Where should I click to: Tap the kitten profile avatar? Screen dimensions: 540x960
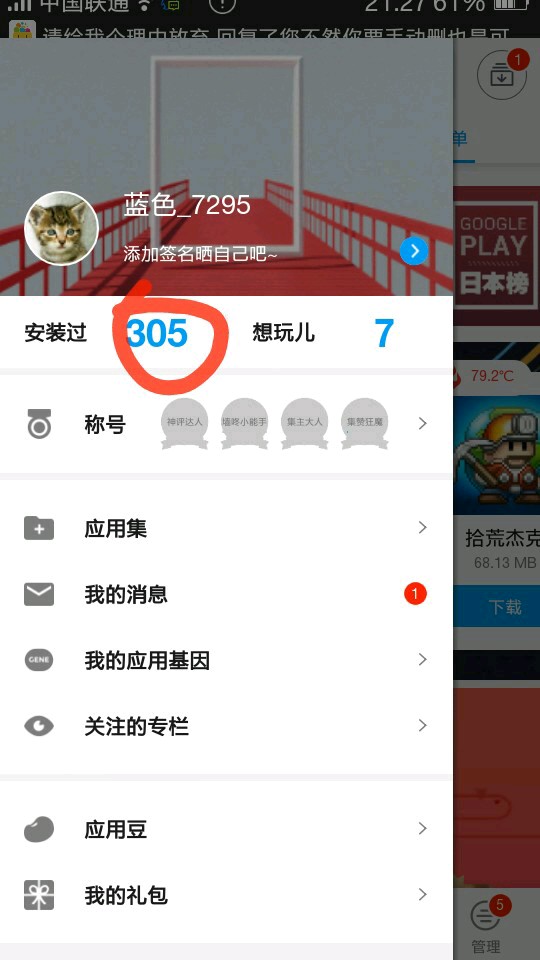(61, 228)
